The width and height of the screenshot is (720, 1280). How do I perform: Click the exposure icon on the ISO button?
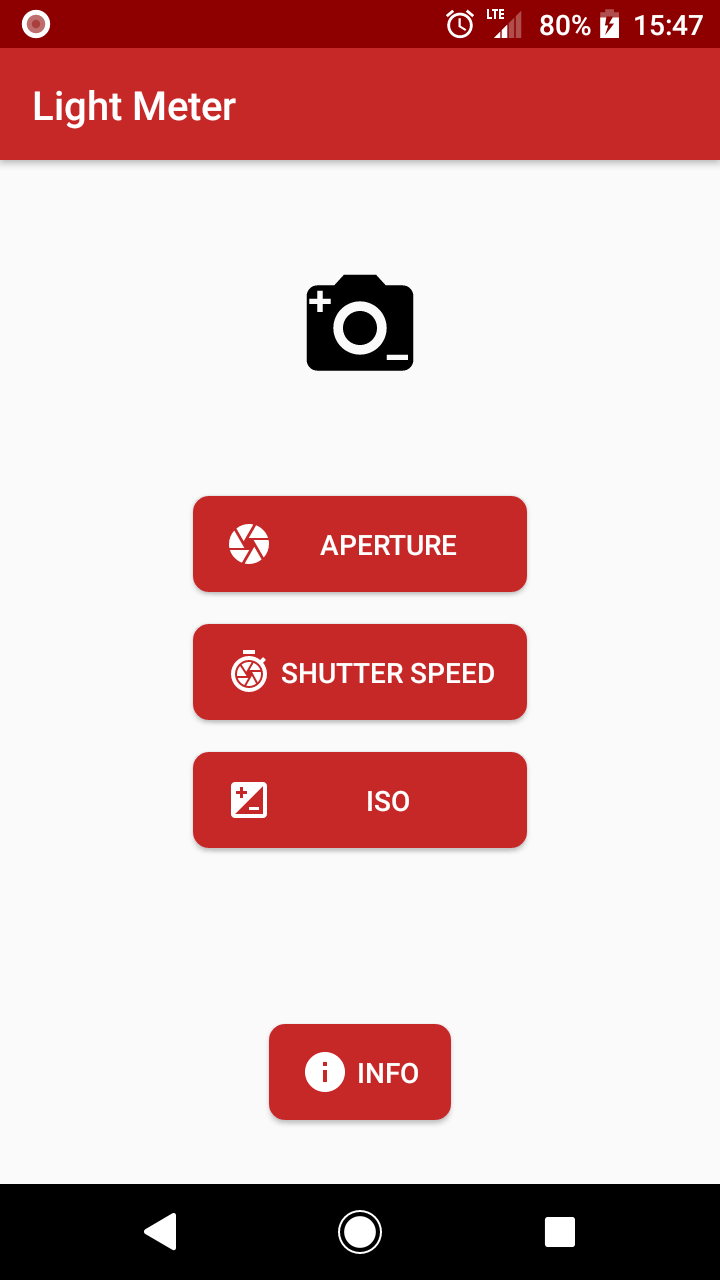pos(250,799)
